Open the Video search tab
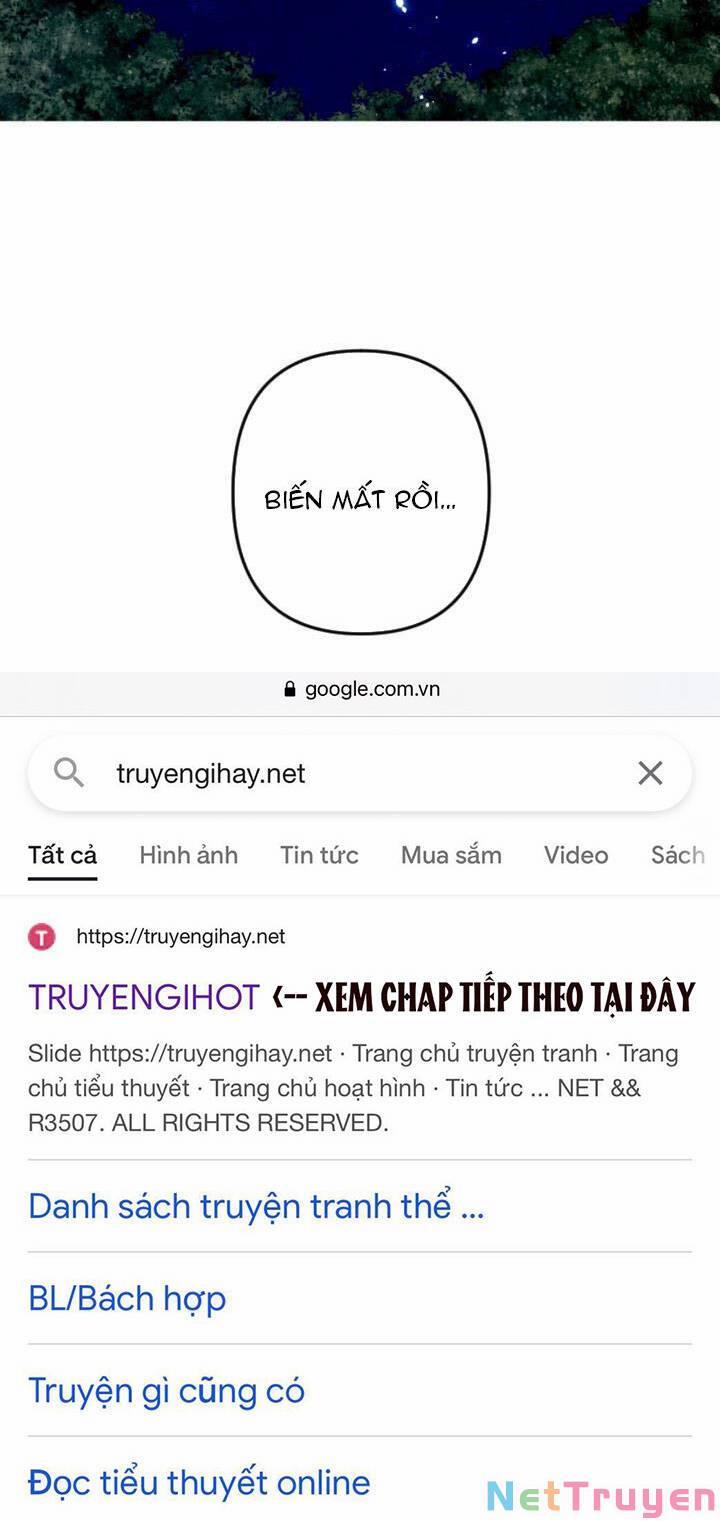Screen dimensions: 720x1521 point(575,855)
